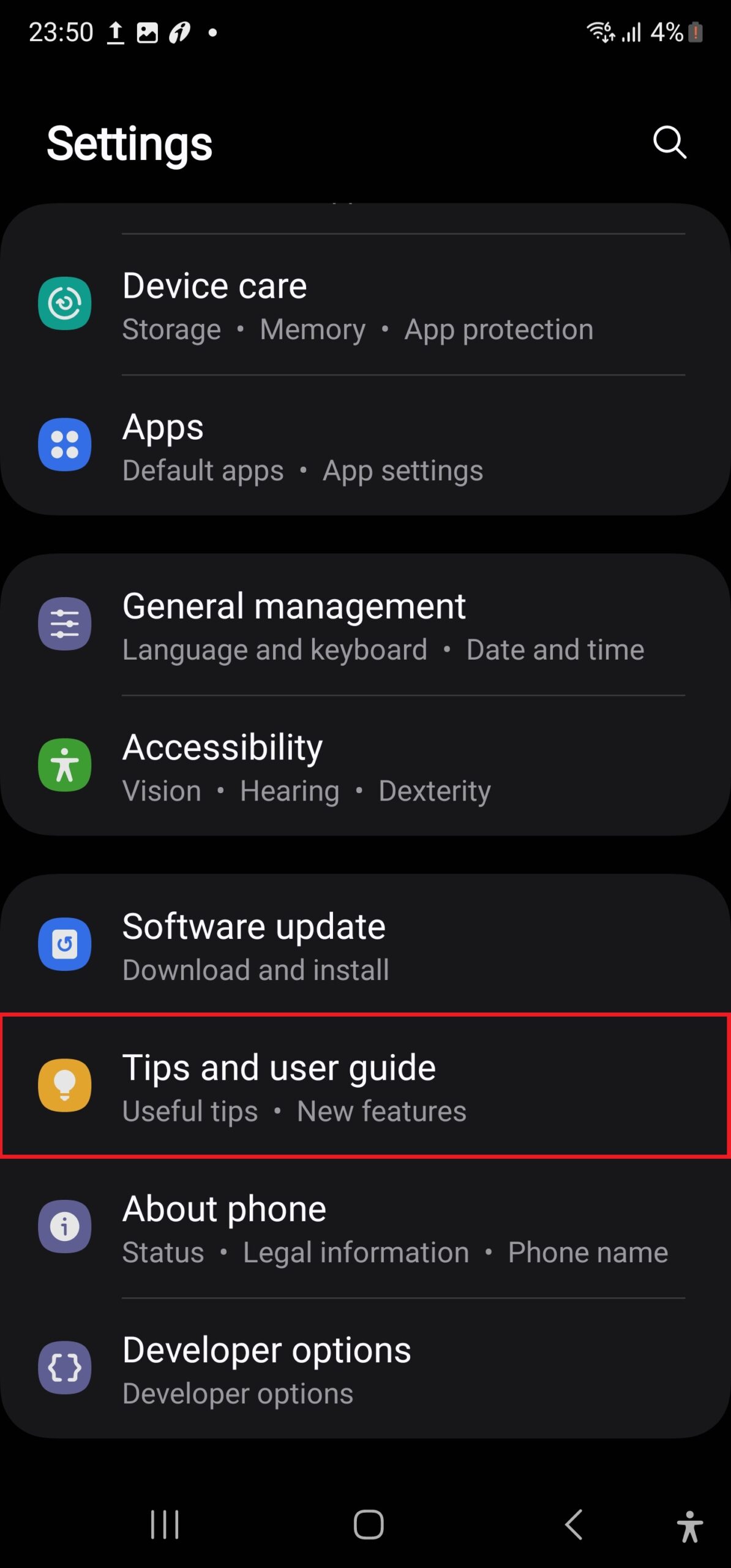Open Developer options

click(x=365, y=1368)
